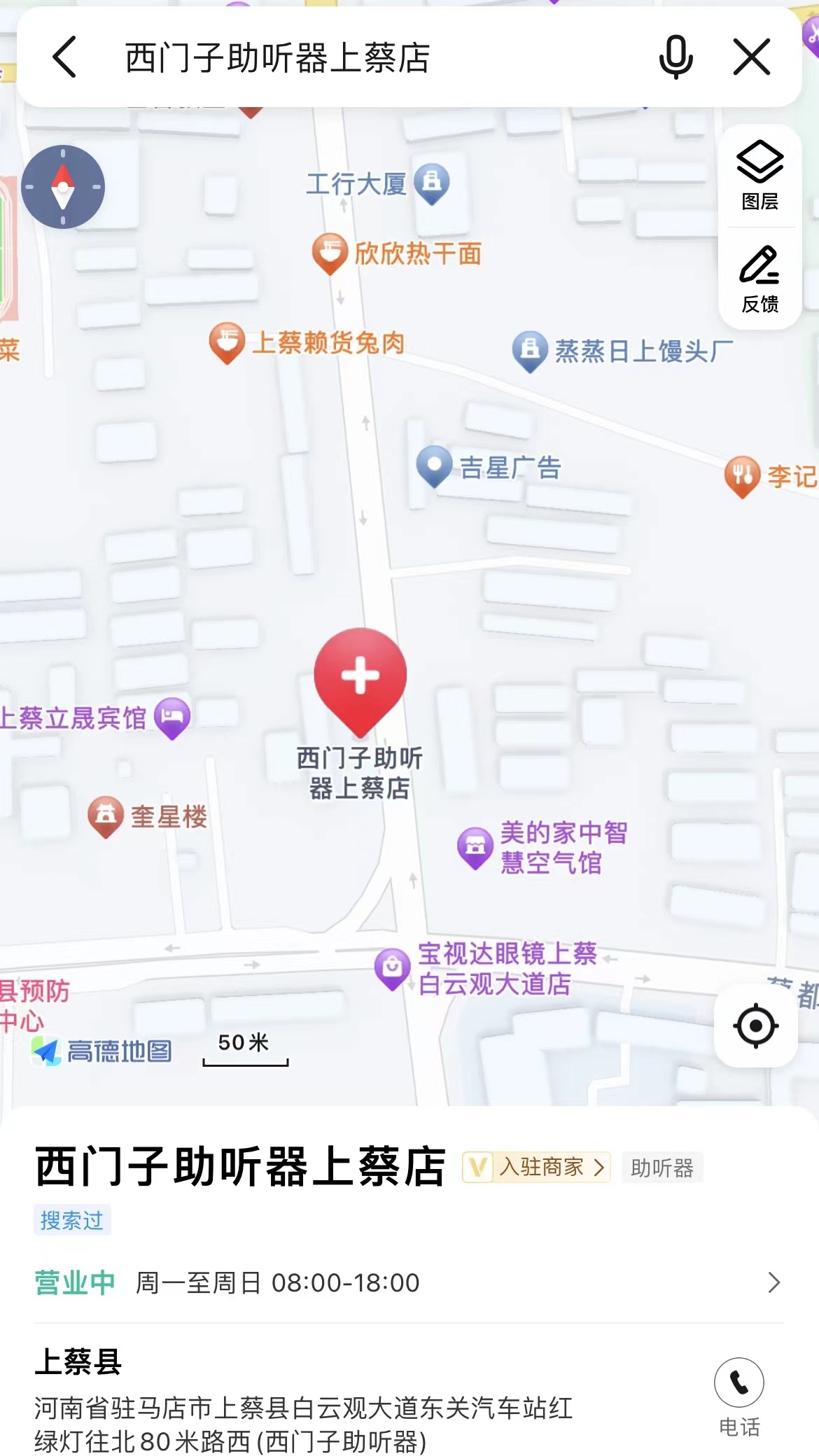
Task: Select the 宝视达眼镜上蔡白云观大道店 marker
Action: click(x=392, y=967)
